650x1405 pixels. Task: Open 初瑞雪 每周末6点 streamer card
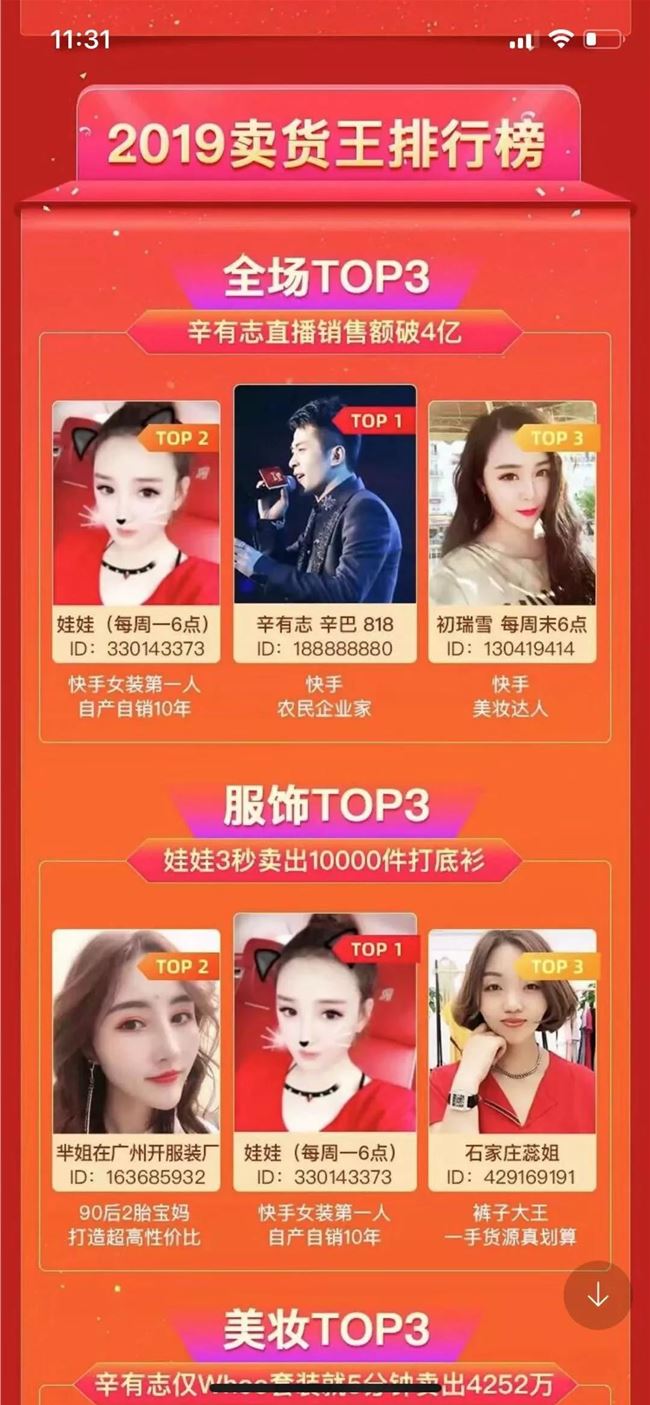point(512,525)
